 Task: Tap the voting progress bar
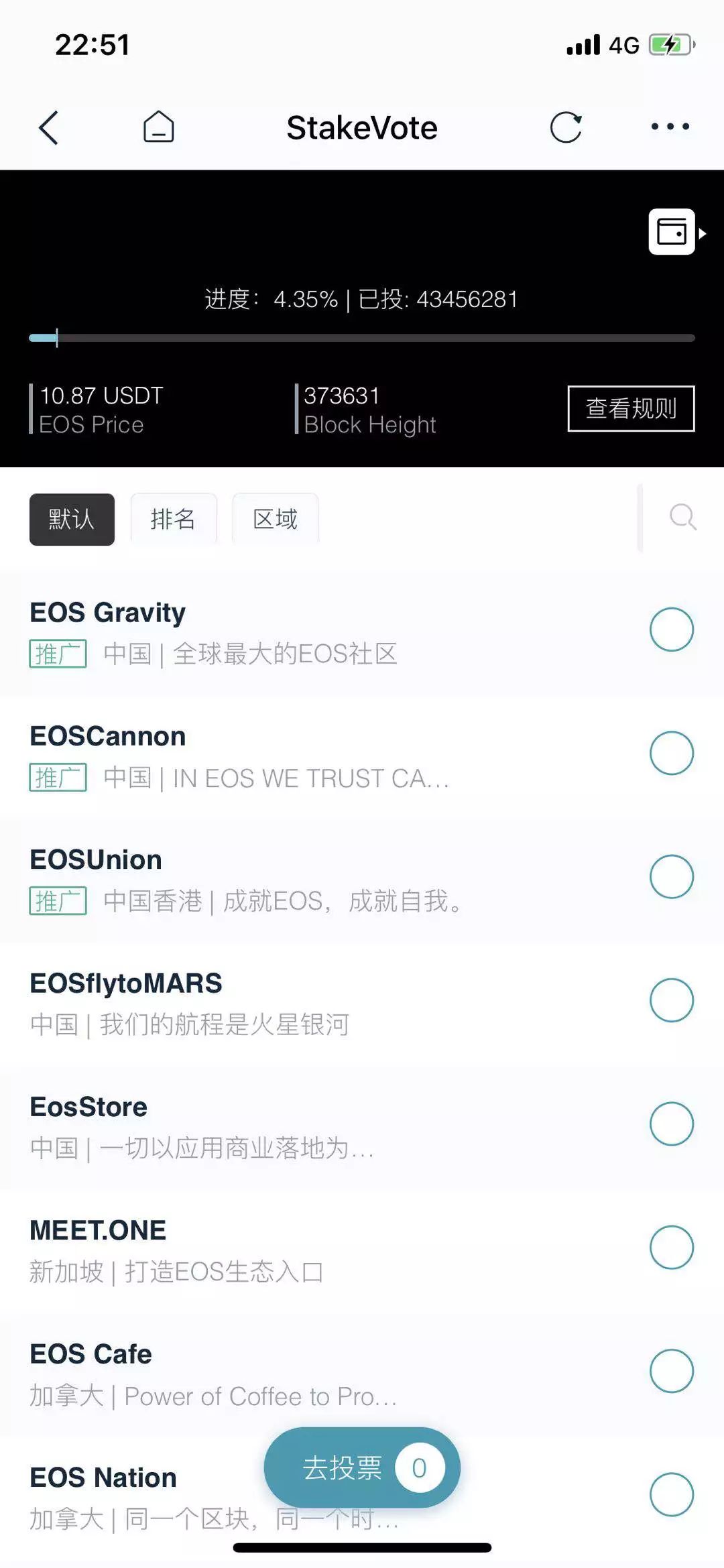(x=362, y=339)
